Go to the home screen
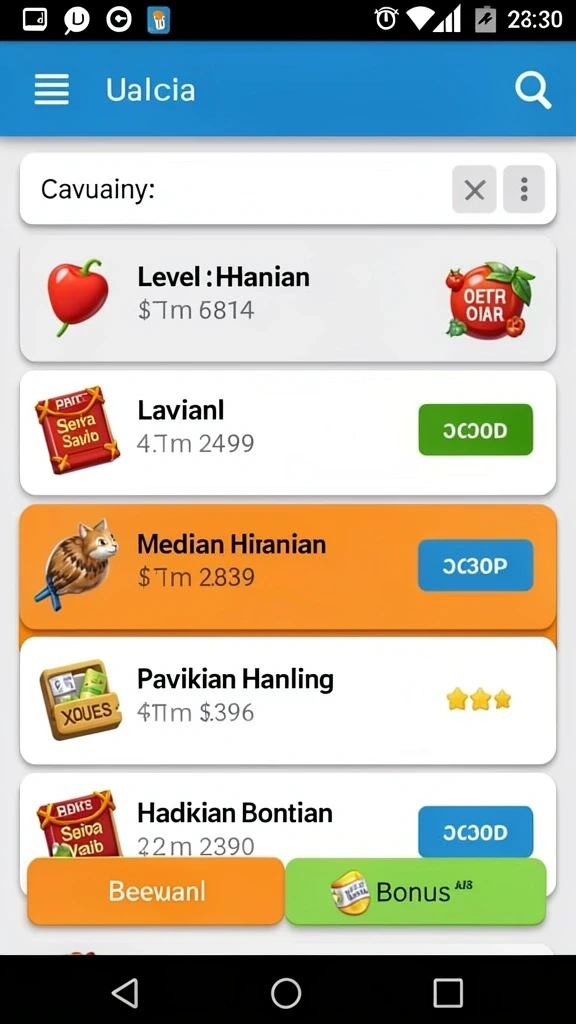Viewport: 576px width, 1024px height. (x=286, y=993)
